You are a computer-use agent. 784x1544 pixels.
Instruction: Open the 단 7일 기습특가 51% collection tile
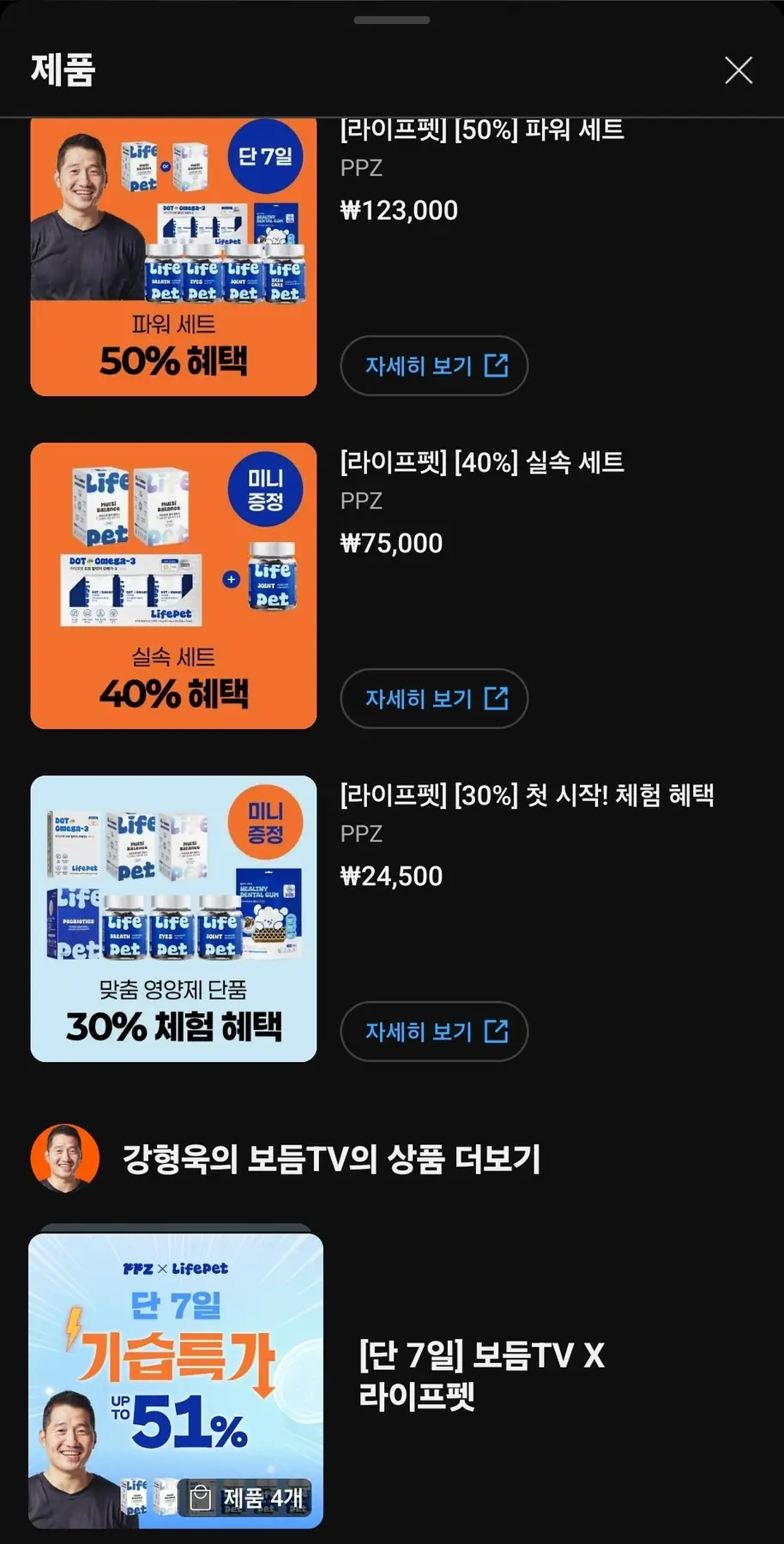176,1381
